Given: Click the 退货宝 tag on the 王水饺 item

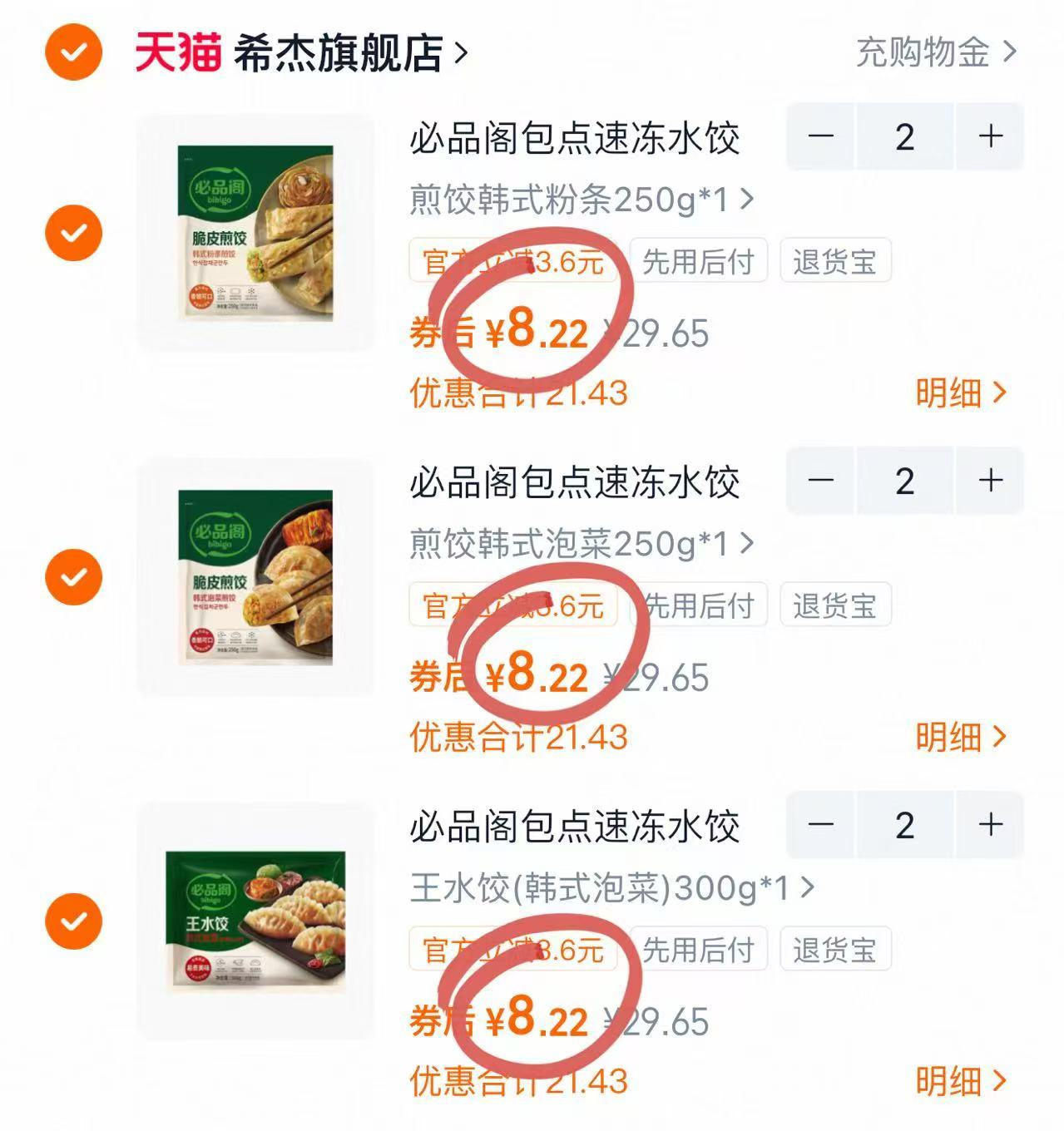Looking at the screenshot, I should tap(835, 950).
